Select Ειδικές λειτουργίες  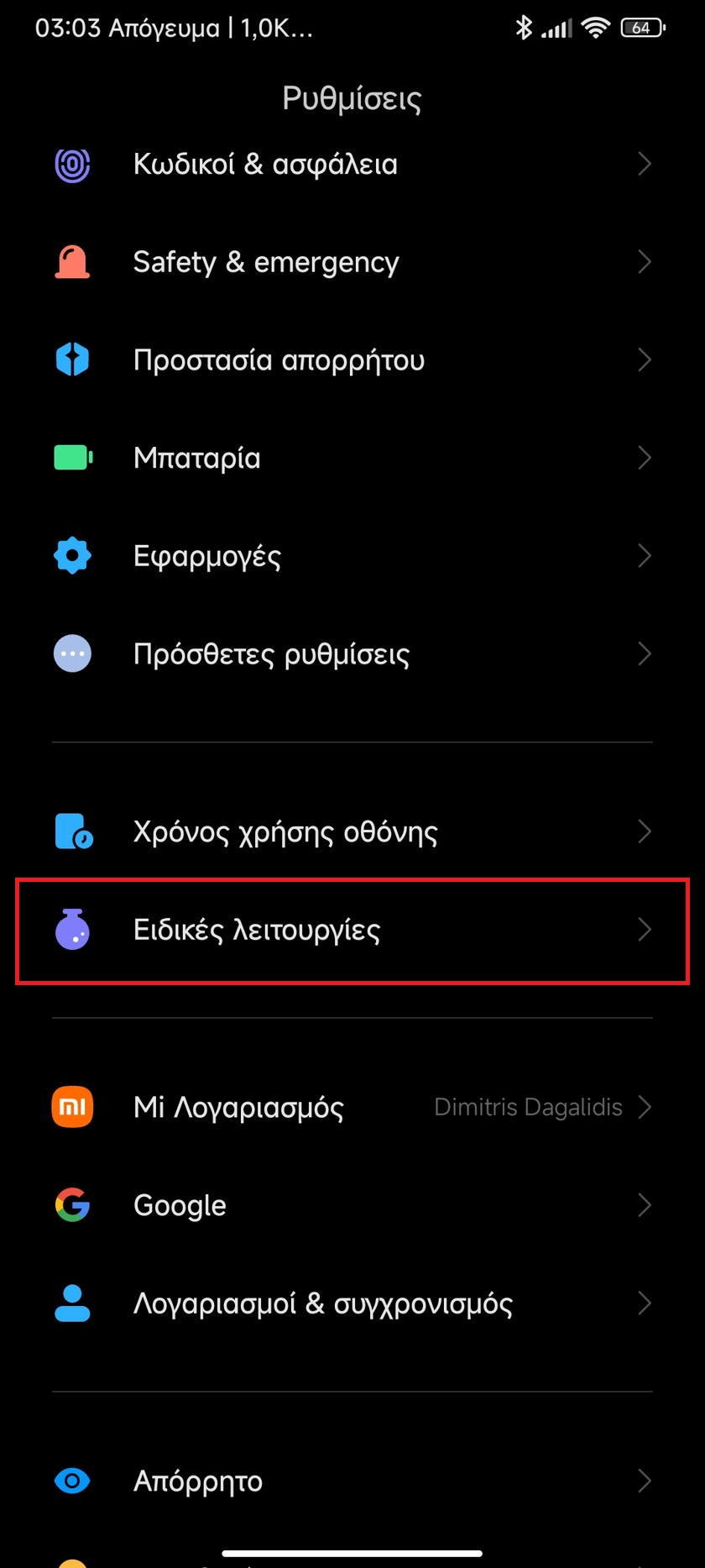[x=352, y=930]
